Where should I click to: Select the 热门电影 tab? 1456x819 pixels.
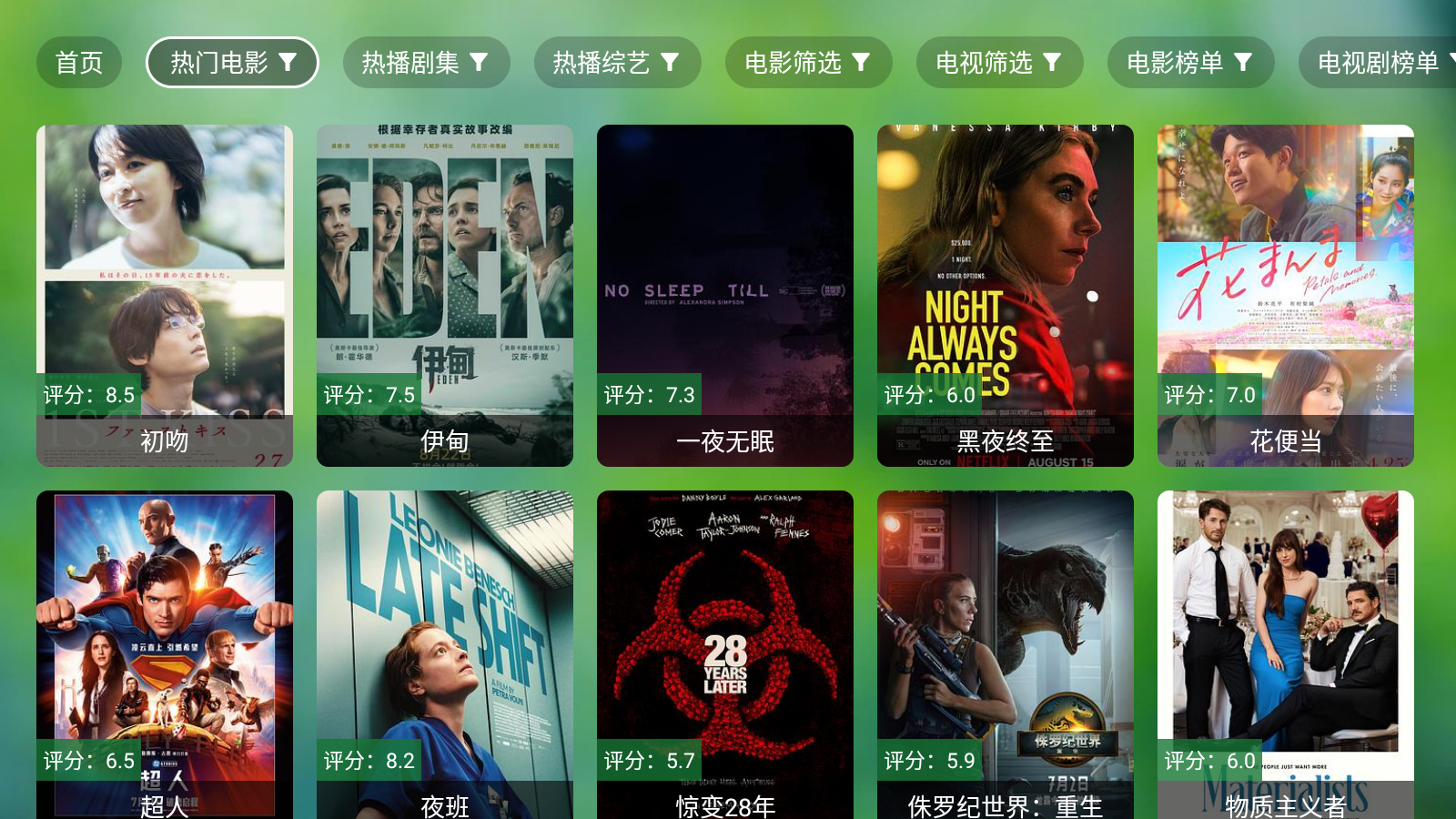[x=232, y=63]
